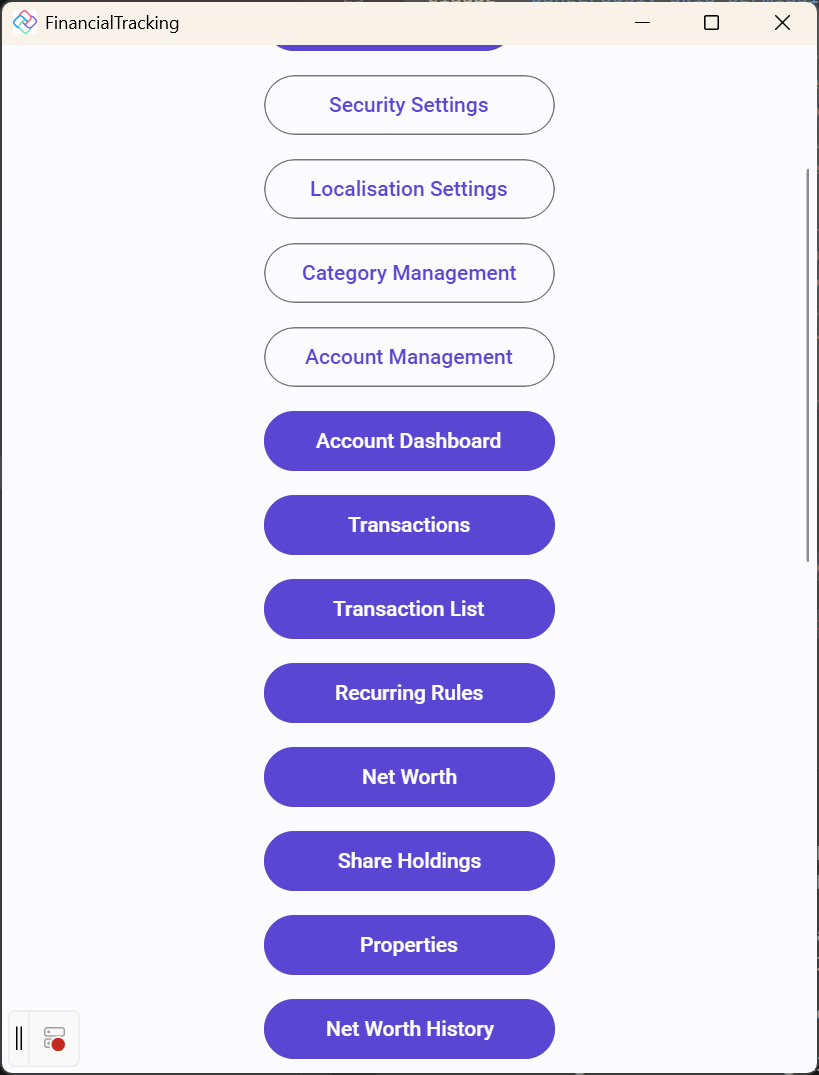
Task: Open Security Settings
Action: pos(409,105)
